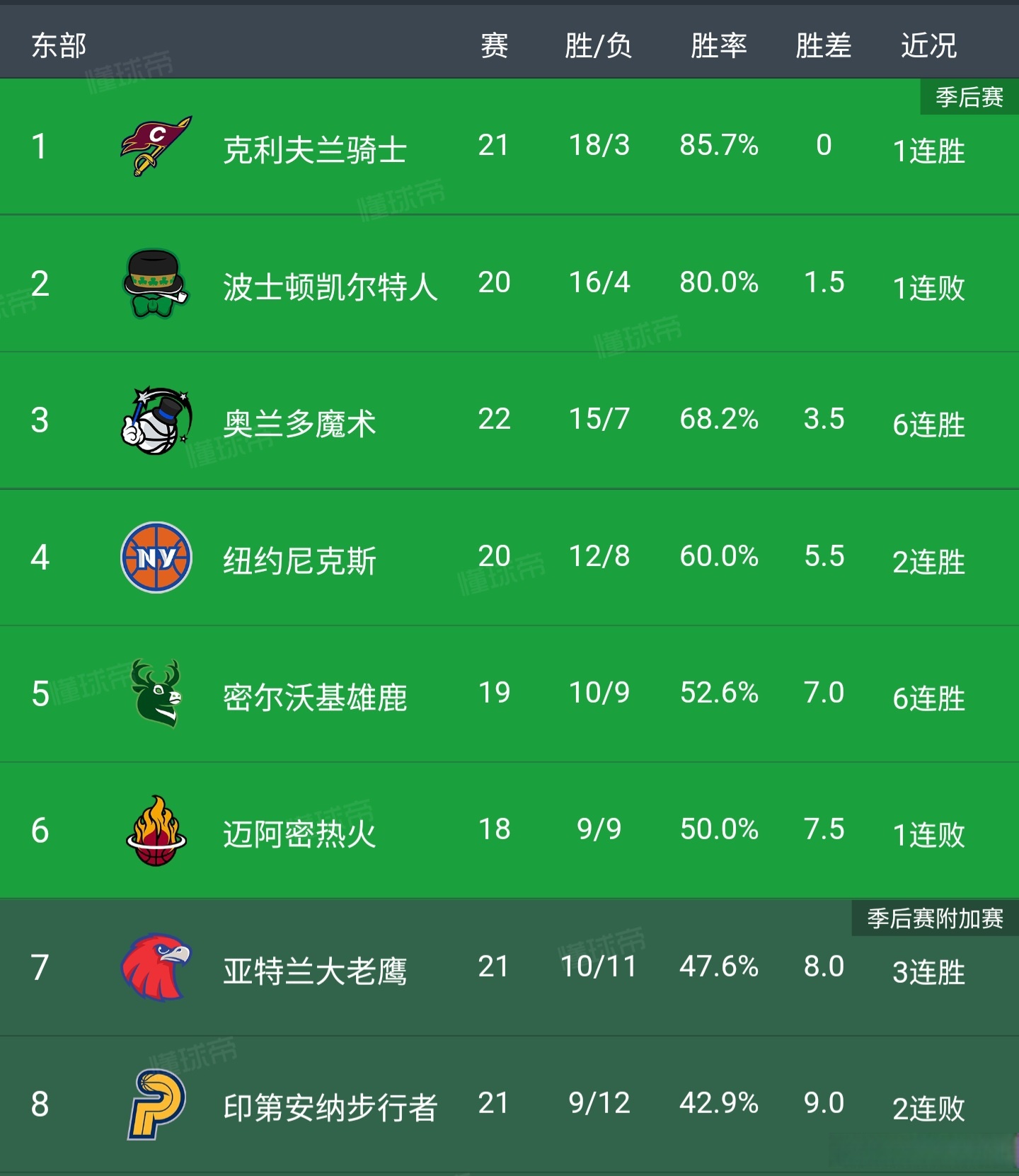Click the Boston Celtics leprechaun logo
The height and width of the screenshot is (1176, 1019).
point(155,282)
